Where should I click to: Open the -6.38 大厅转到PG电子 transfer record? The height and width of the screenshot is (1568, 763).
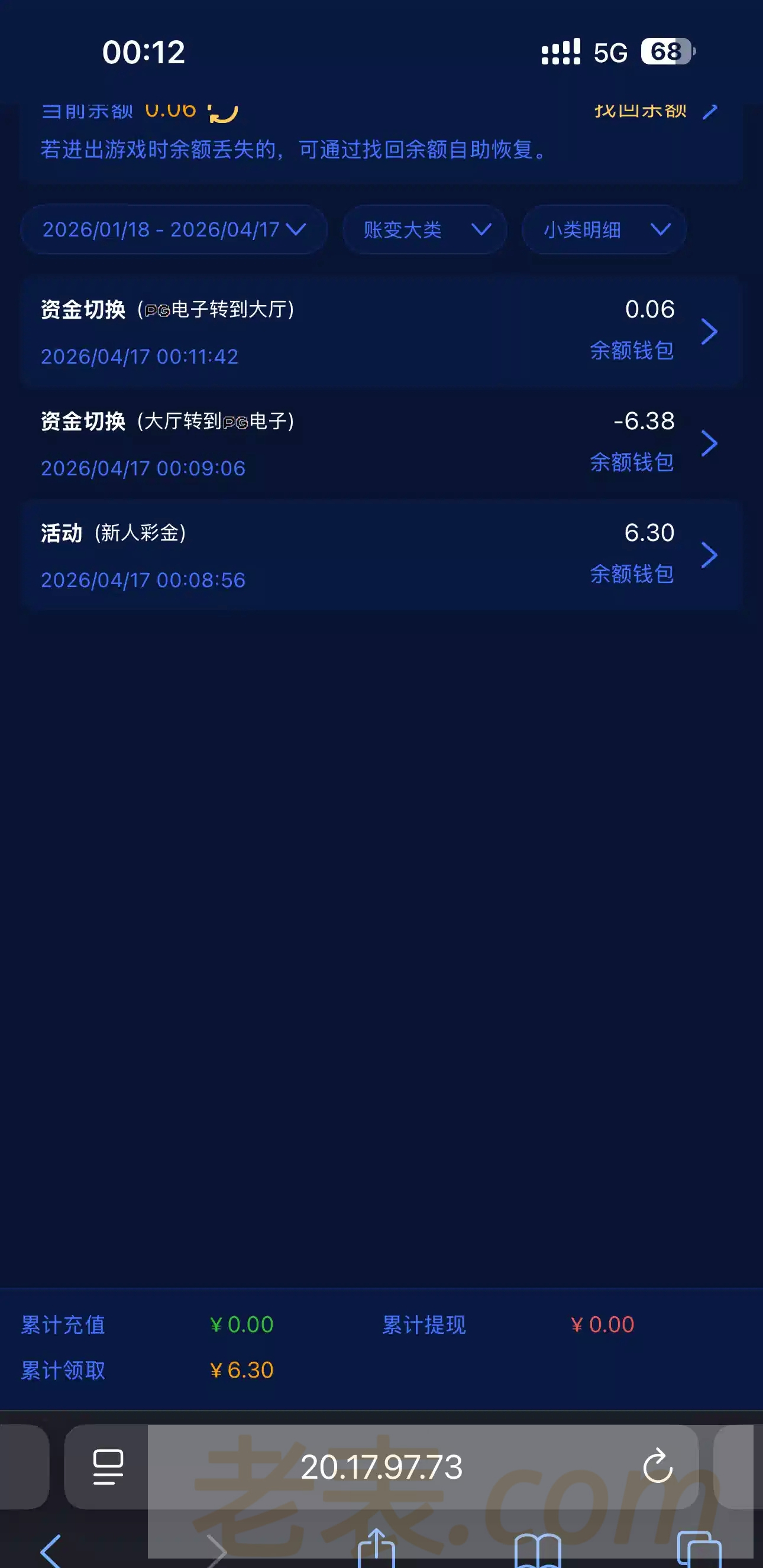381,444
